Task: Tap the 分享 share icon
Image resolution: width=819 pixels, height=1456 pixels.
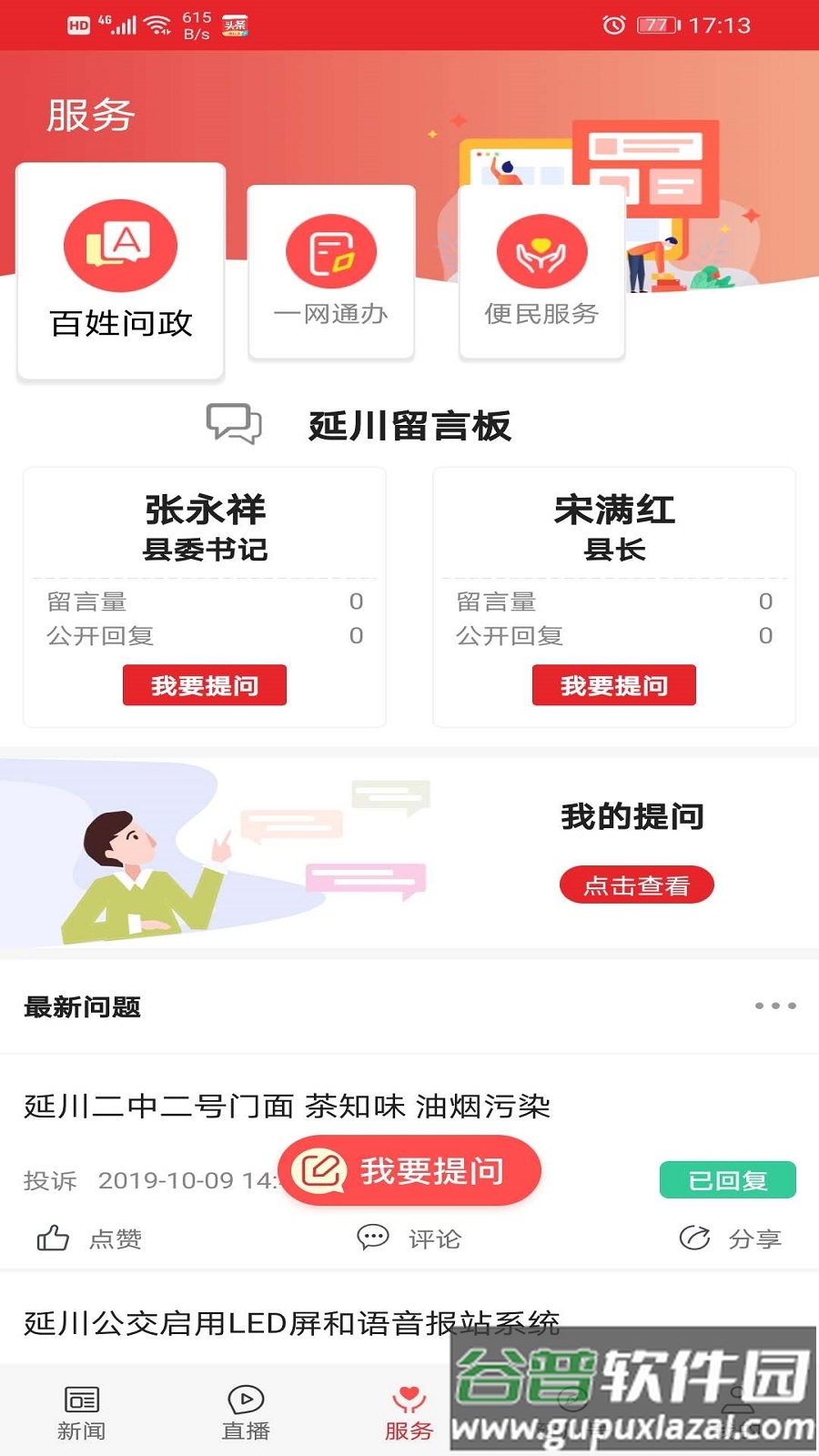Action: click(x=693, y=1236)
